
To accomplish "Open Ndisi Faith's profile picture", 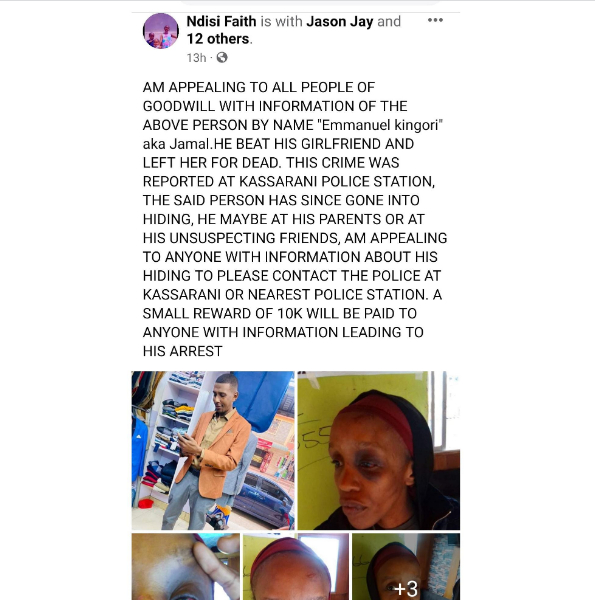I will (x=161, y=31).
